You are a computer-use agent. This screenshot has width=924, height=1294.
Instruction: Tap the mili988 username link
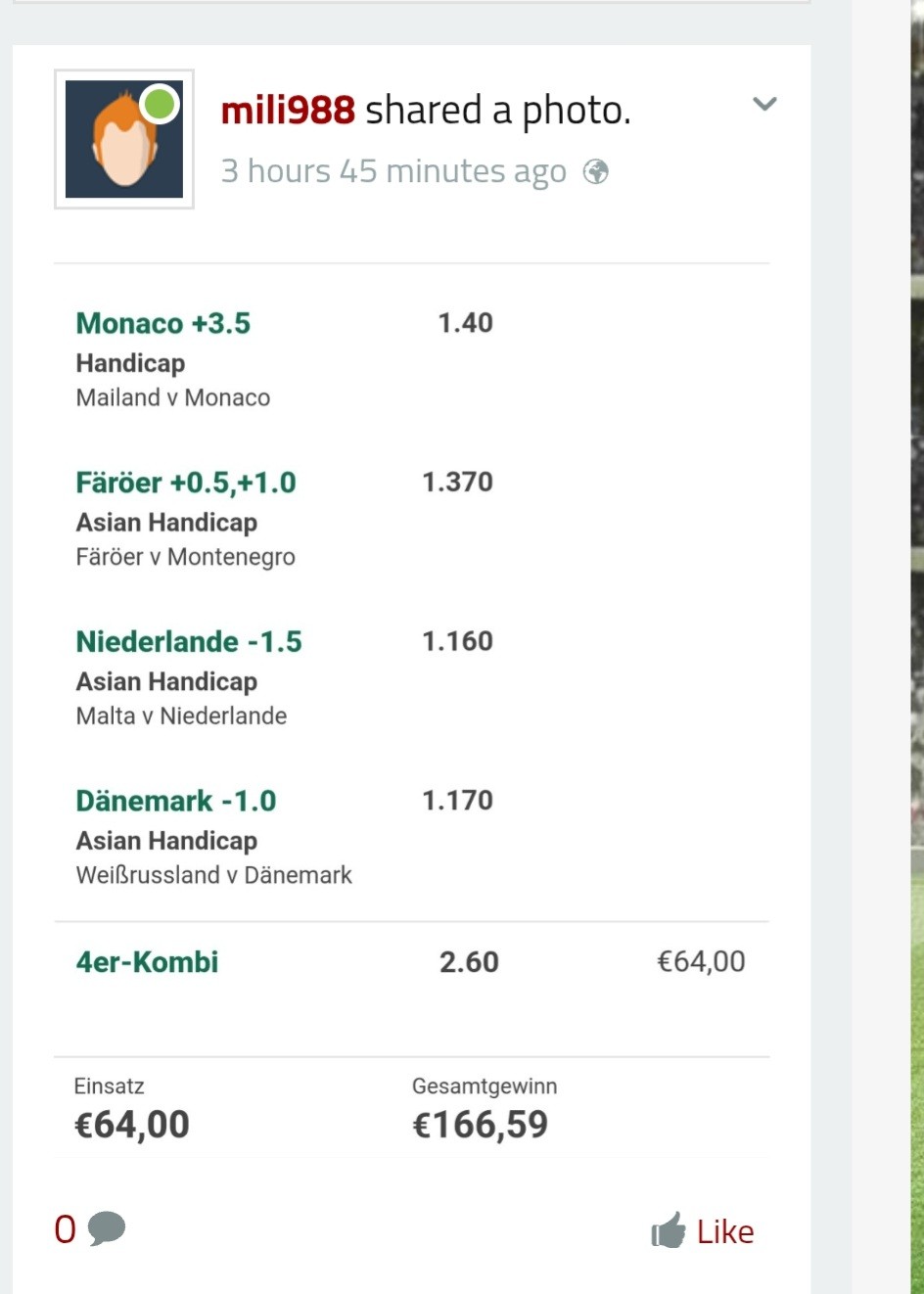pos(288,111)
